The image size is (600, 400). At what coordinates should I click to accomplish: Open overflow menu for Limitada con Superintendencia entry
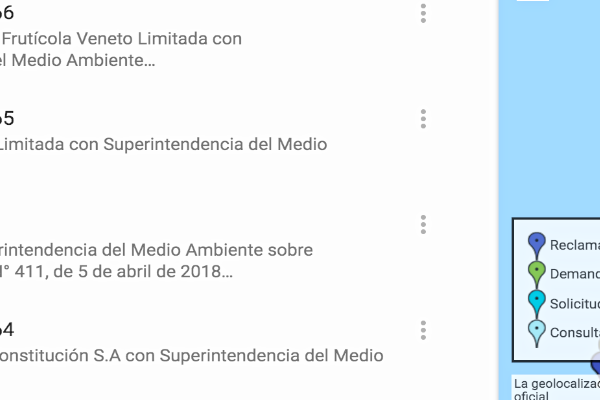click(424, 119)
